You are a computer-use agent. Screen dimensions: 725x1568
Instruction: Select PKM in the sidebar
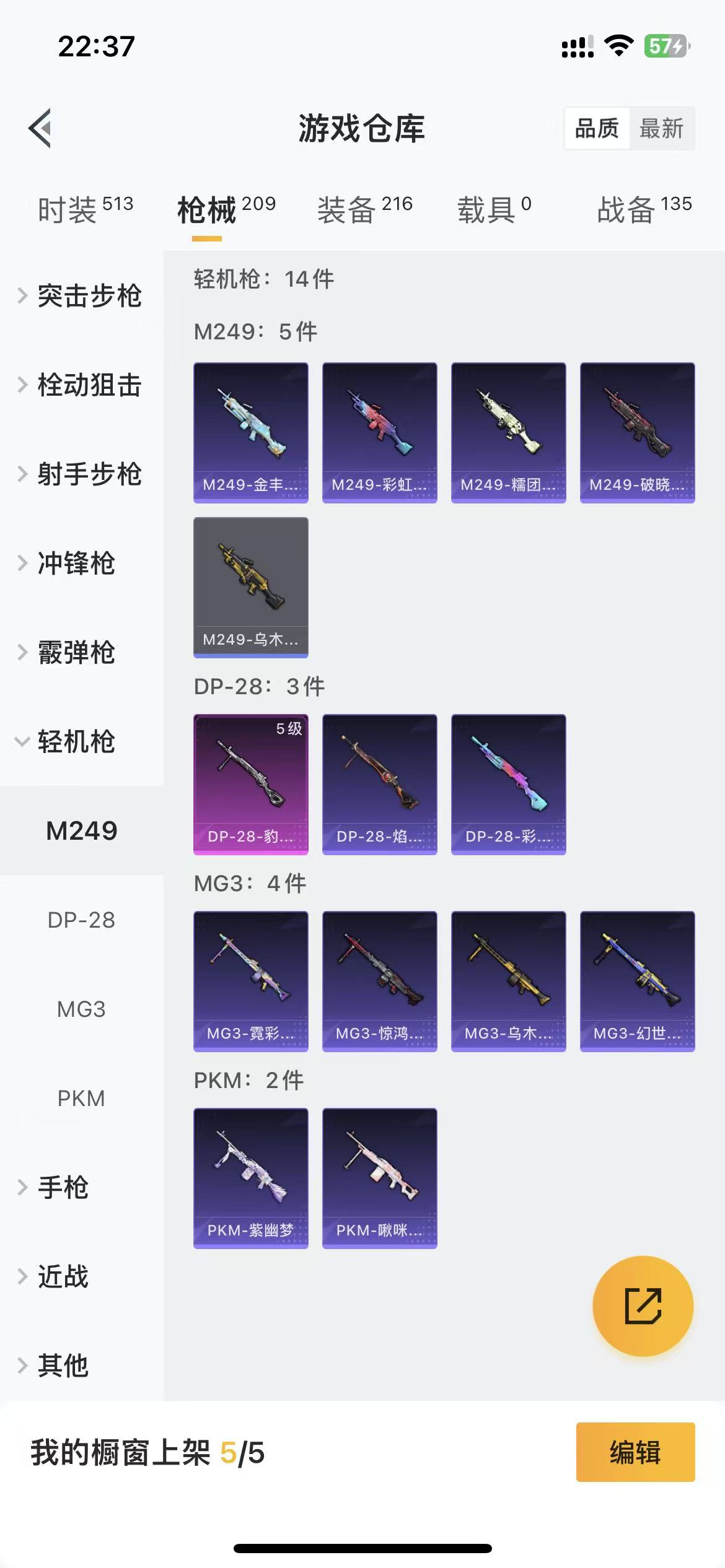click(81, 1099)
